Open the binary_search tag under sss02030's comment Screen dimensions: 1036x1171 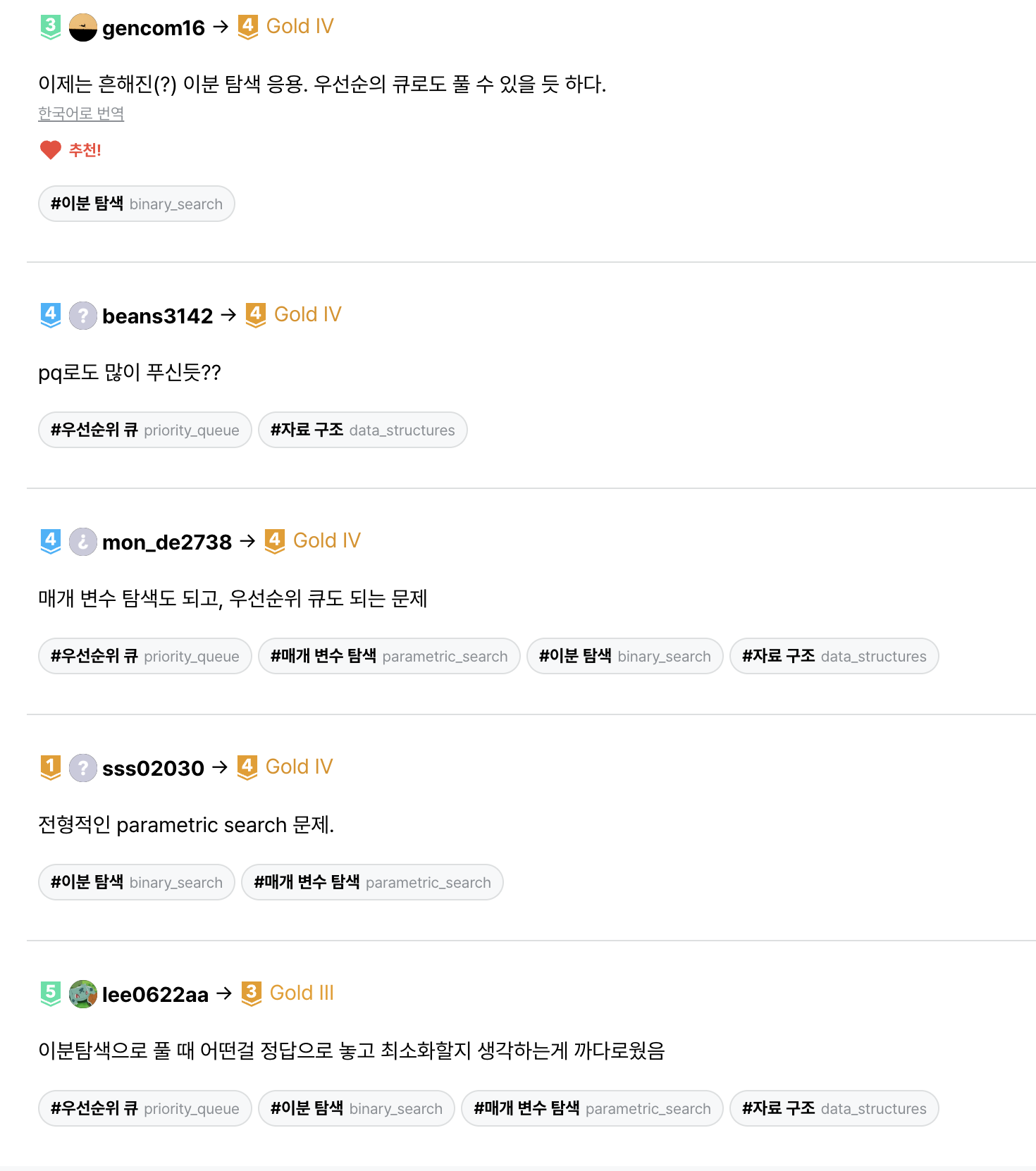click(x=136, y=883)
